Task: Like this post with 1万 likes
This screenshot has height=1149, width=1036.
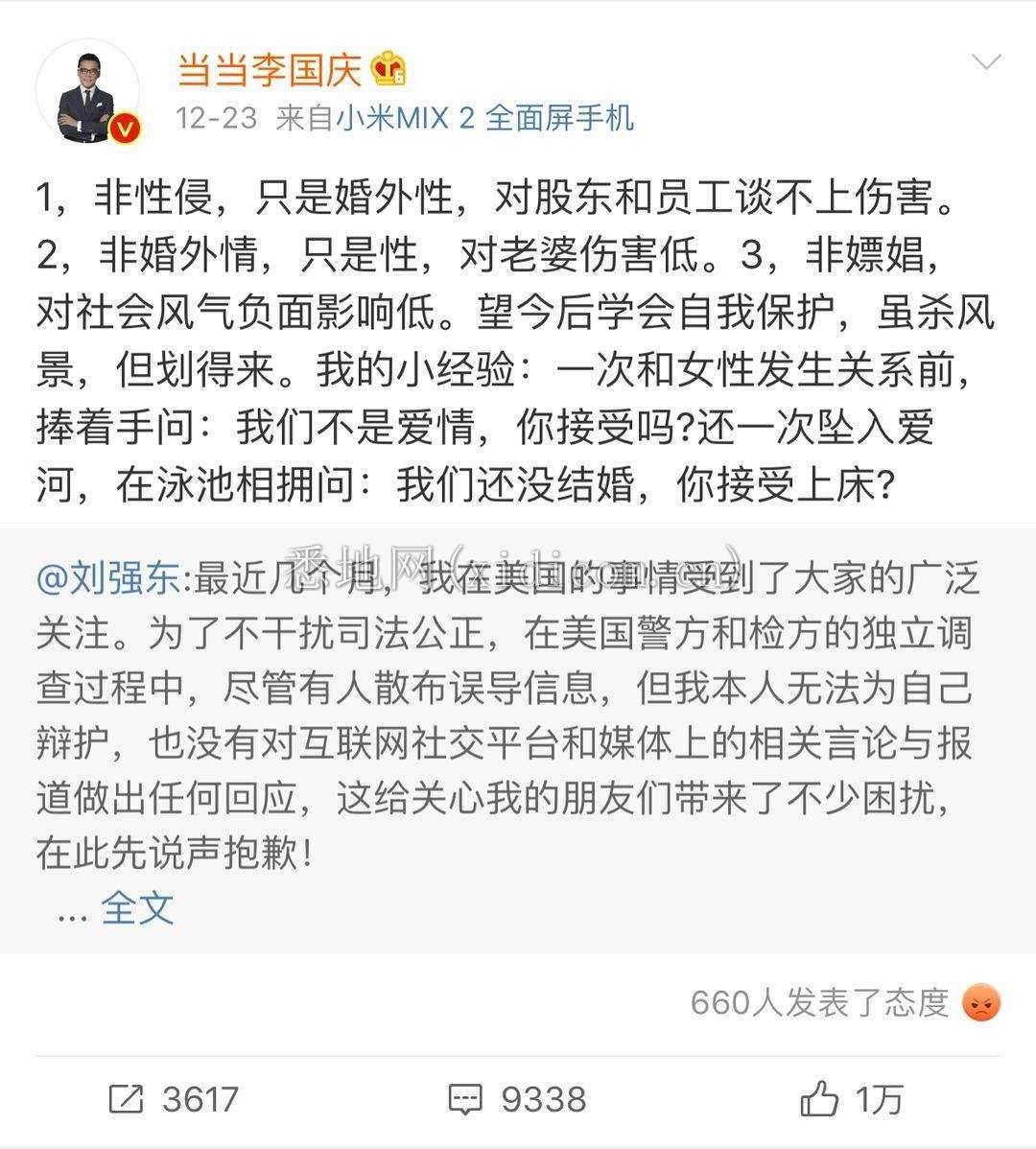Action: (x=852, y=1099)
